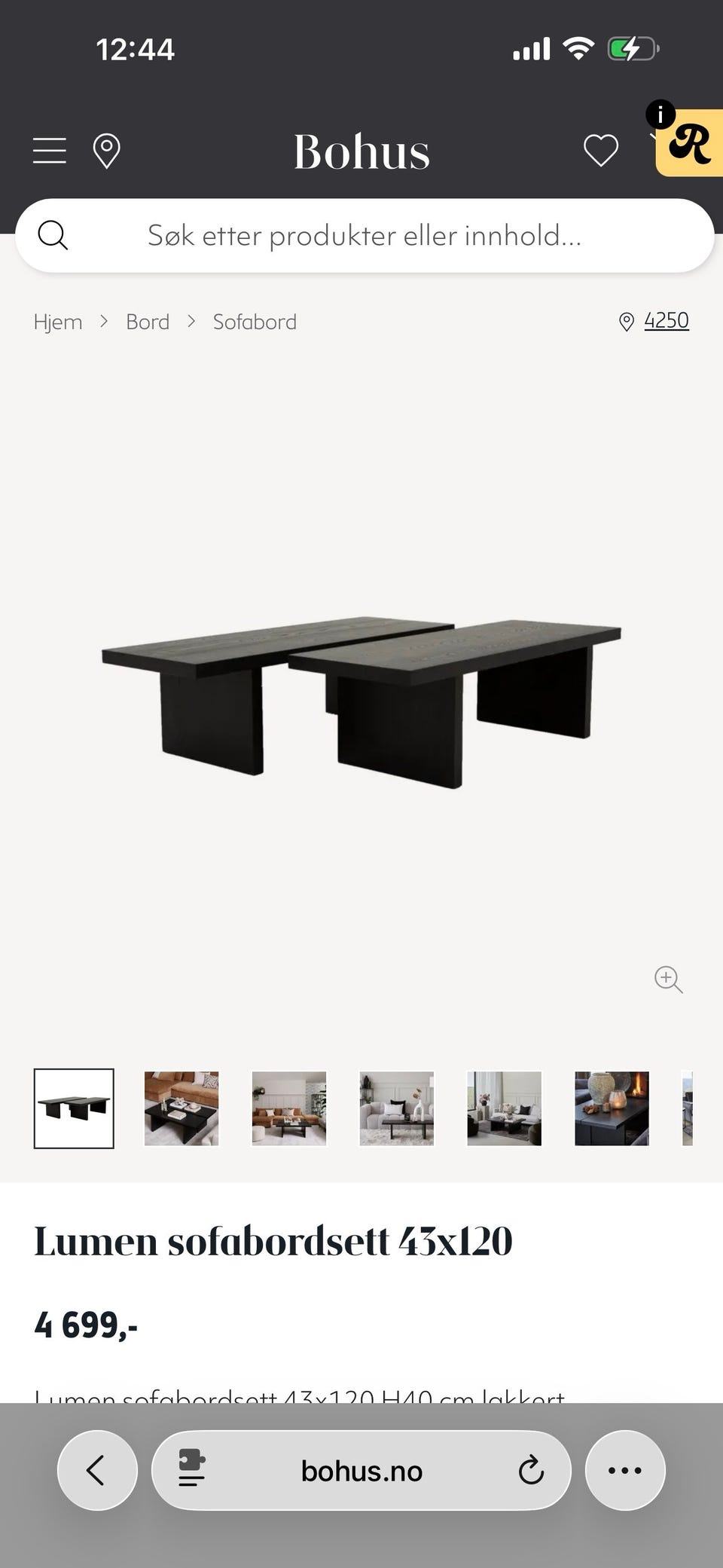View thumbnail with living room and curtains
The width and height of the screenshot is (723, 1568).
[505, 1108]
